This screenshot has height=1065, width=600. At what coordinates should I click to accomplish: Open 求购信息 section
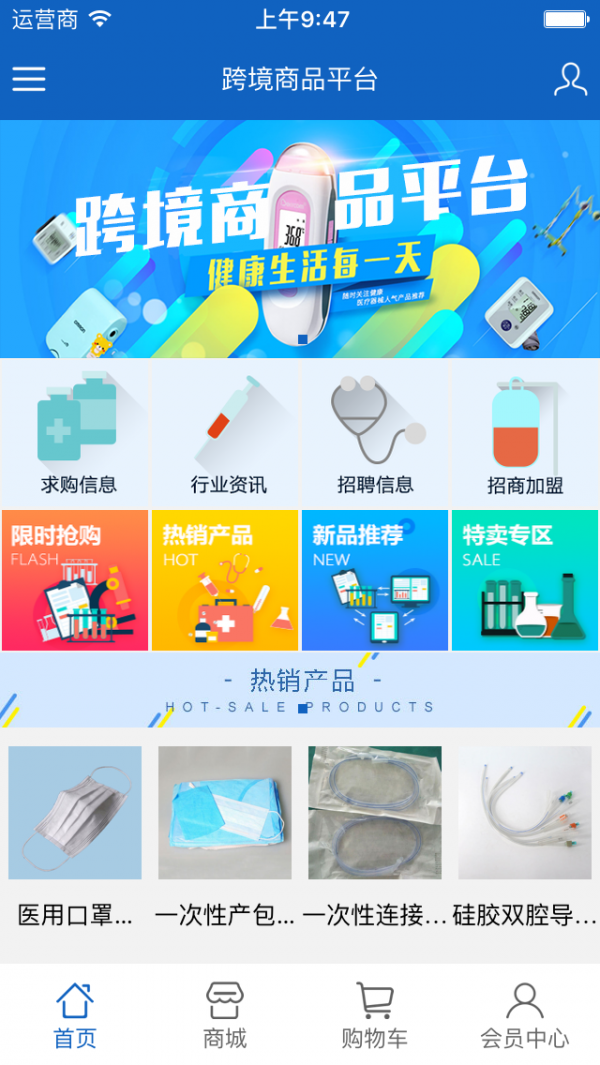(x=76, y=434)
